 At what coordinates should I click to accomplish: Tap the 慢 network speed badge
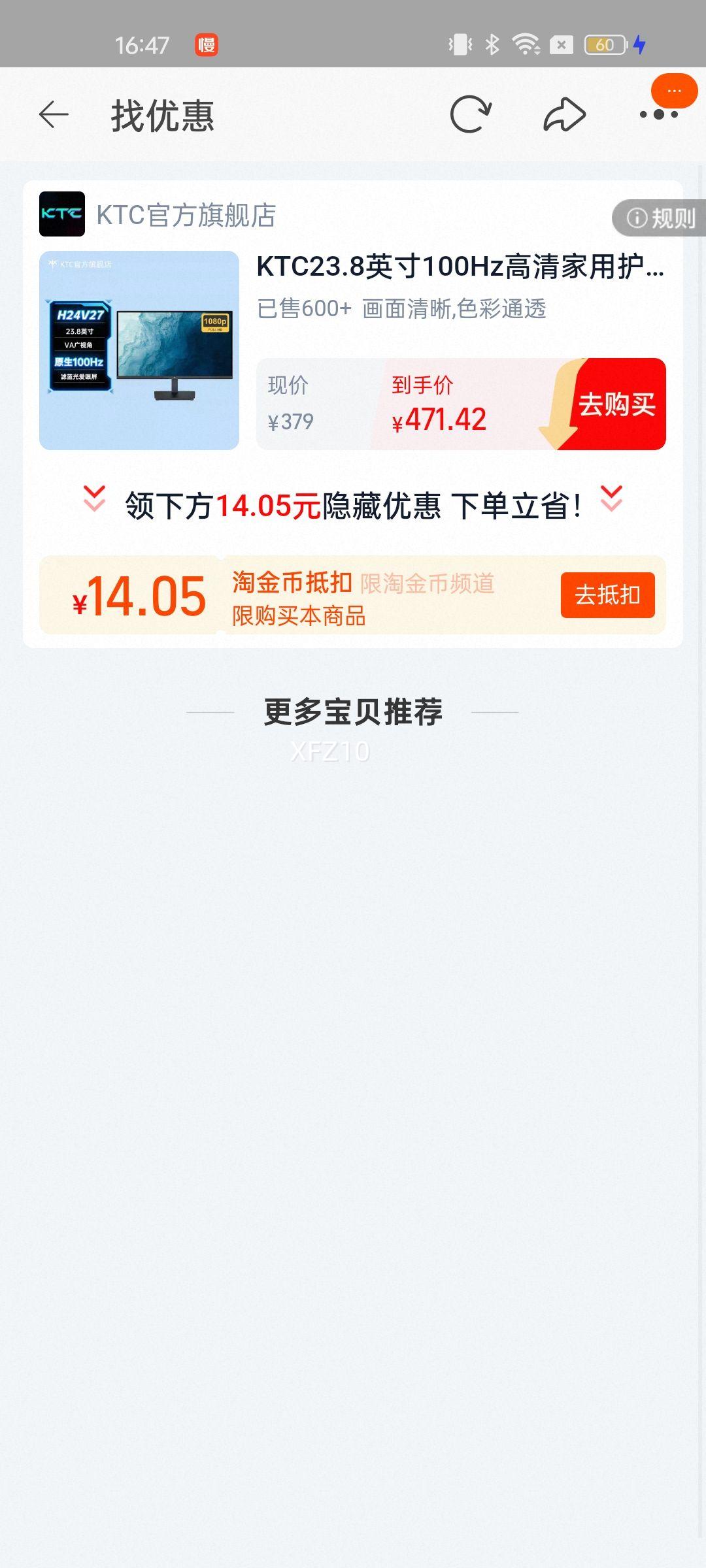(x=207, y=44)
